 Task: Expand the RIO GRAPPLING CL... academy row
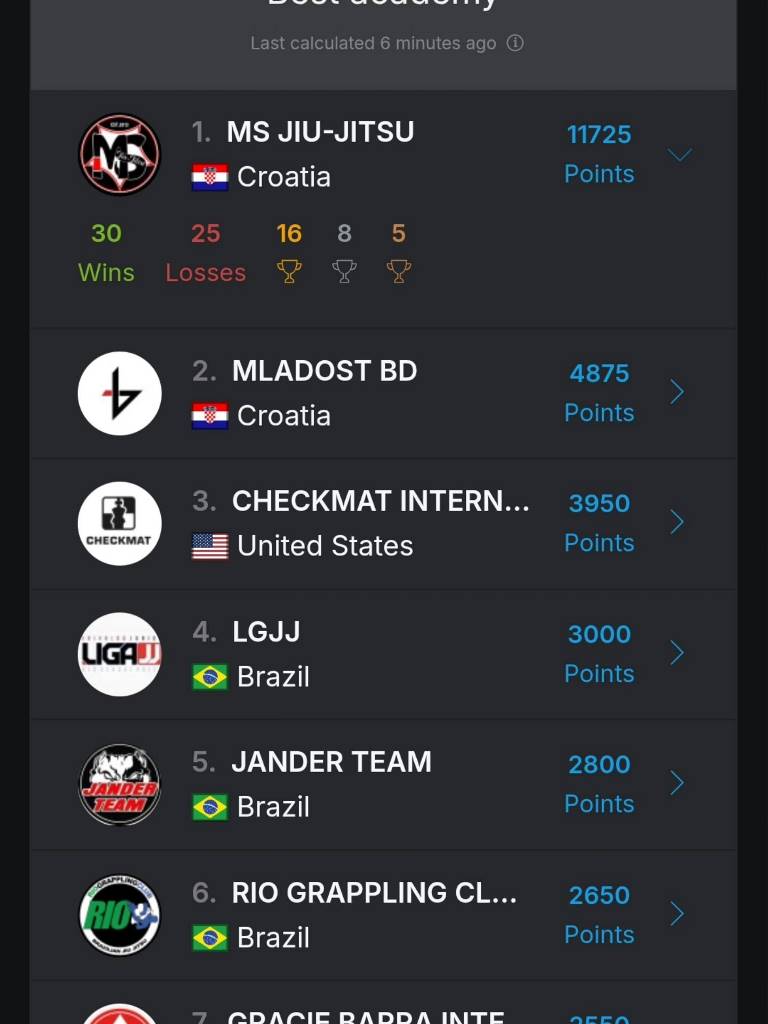[677, 914]
